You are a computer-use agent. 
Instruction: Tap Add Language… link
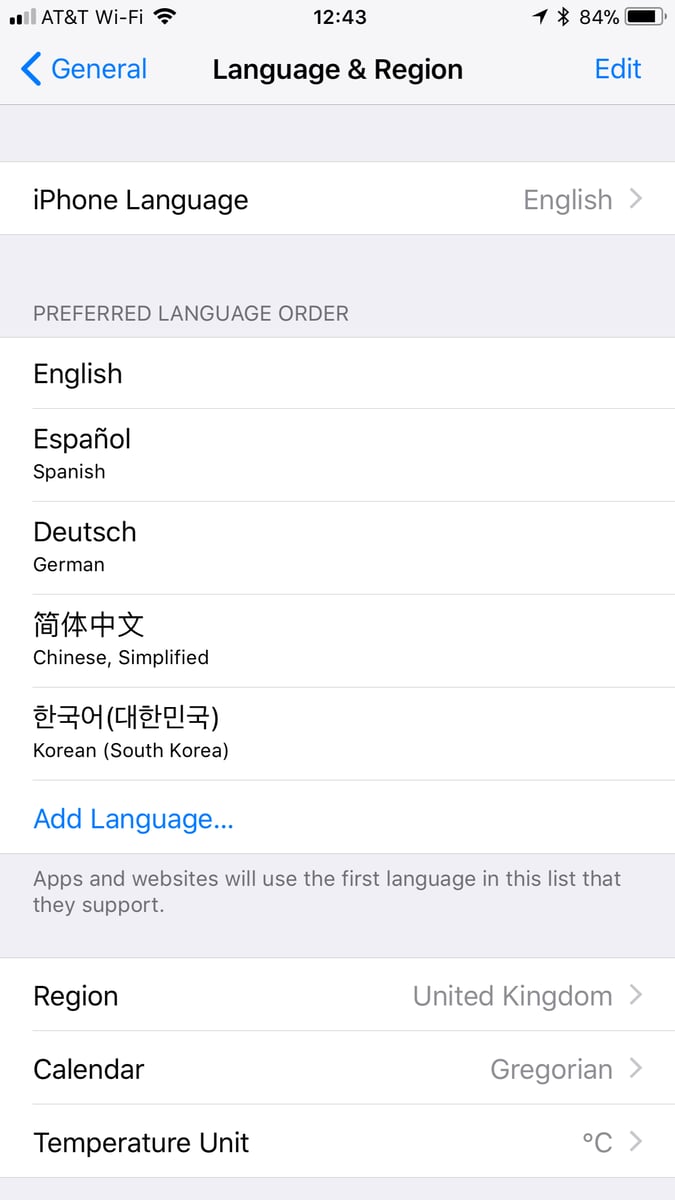(x=133, y=819)
